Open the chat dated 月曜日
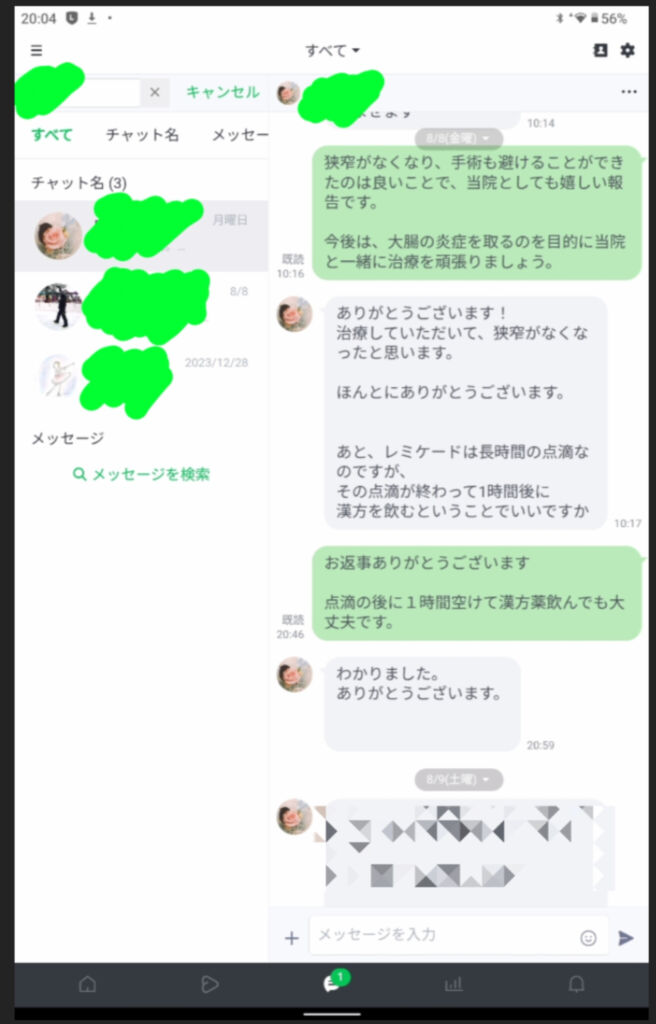Viewport: 656px width, 1024px height. [x=140, y=236]
